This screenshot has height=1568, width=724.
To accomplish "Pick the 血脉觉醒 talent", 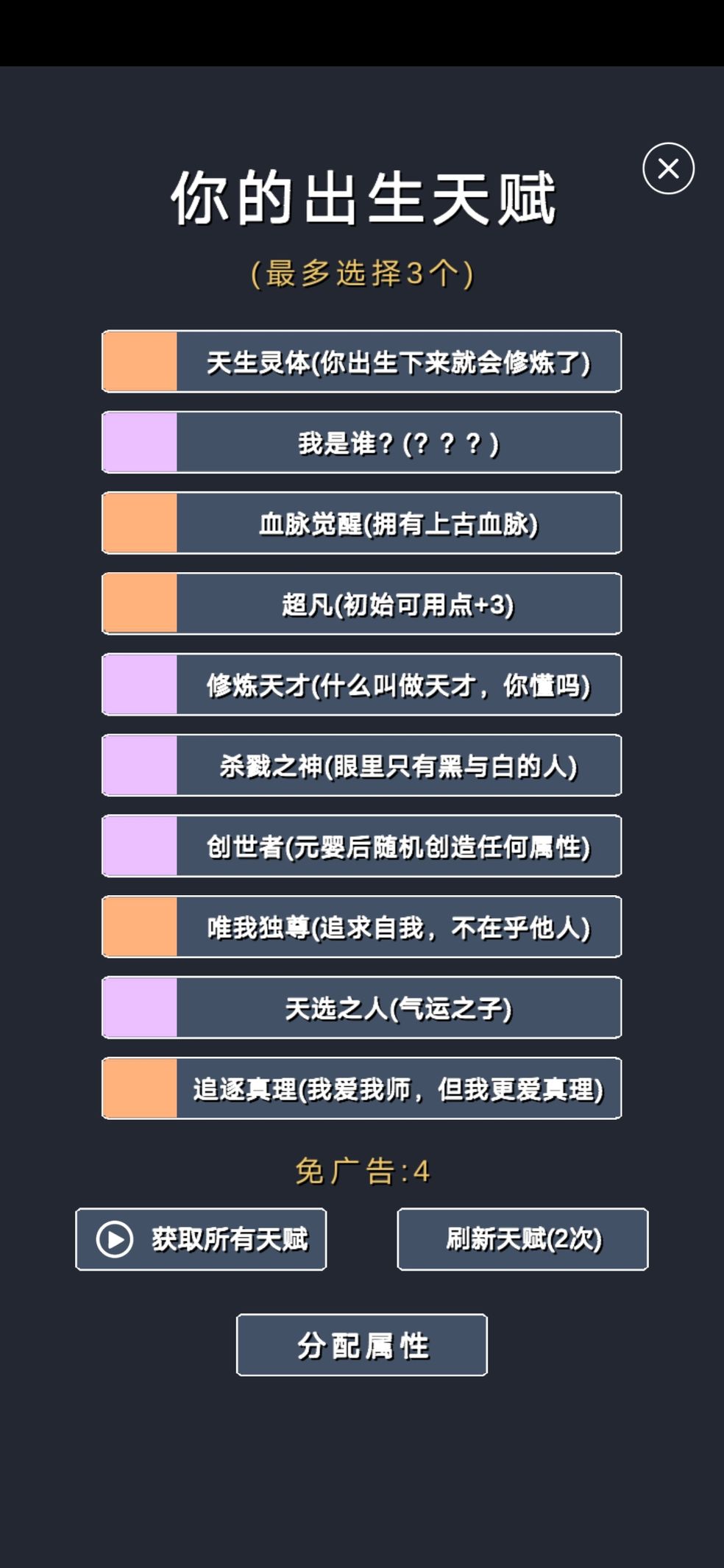I will coord(361,523).
